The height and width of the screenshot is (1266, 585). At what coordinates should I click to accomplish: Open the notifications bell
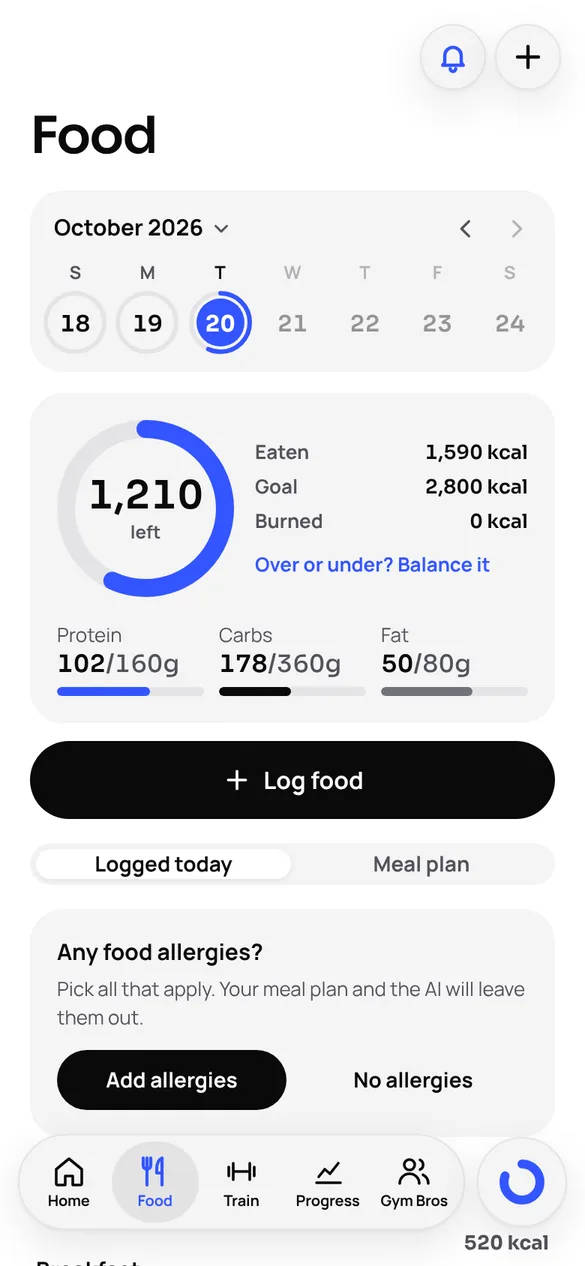coord(453,57)
